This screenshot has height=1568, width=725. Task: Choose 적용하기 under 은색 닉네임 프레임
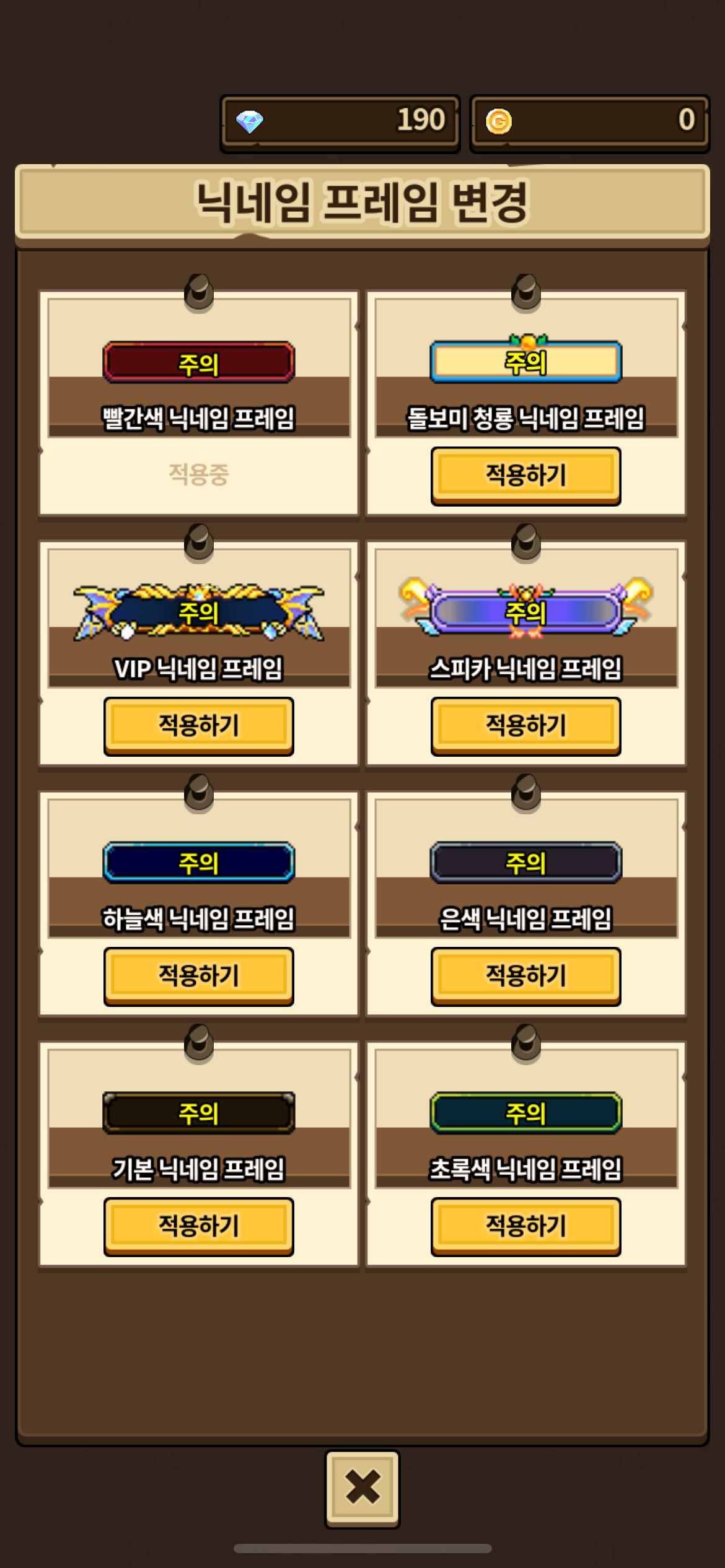[525, 975]
